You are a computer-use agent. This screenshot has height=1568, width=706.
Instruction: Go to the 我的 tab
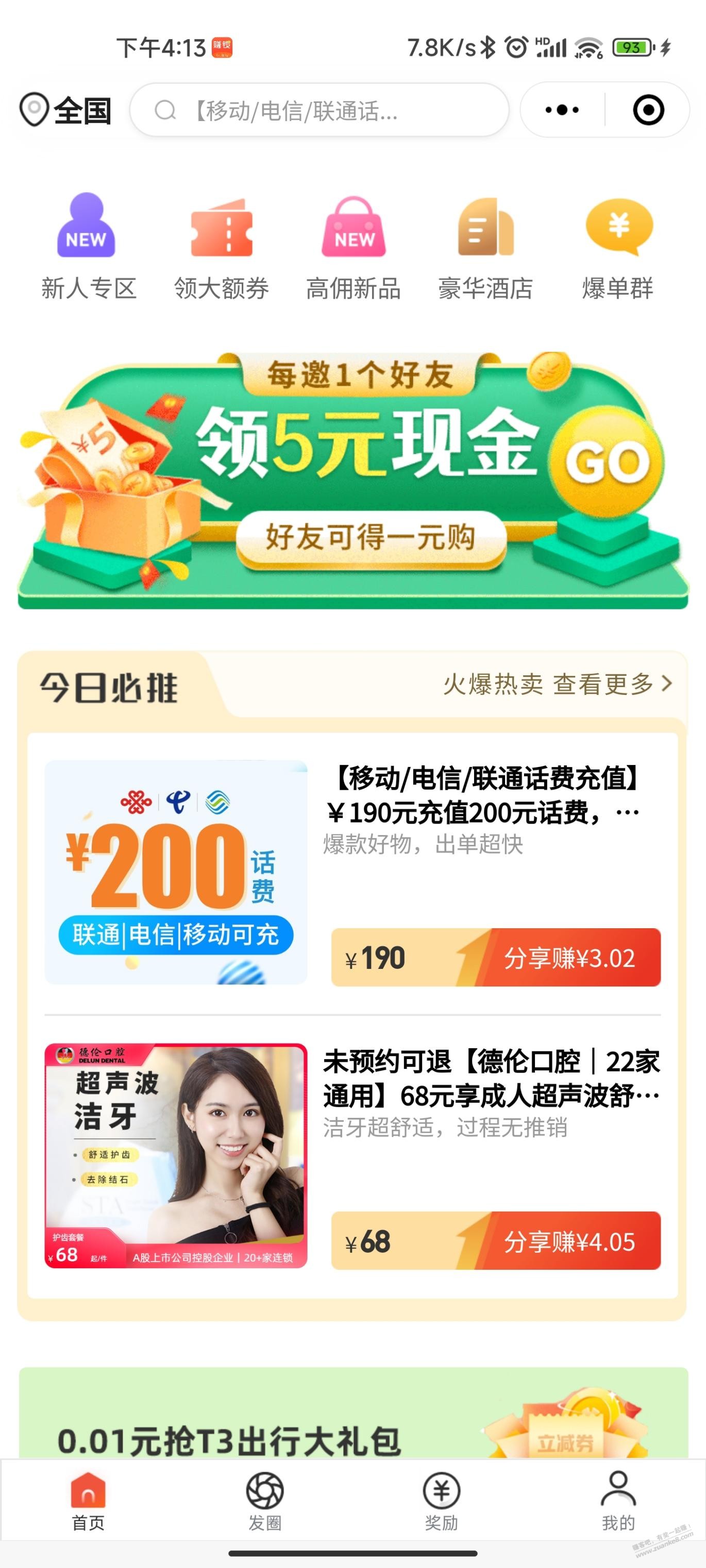coord(618,1501)
